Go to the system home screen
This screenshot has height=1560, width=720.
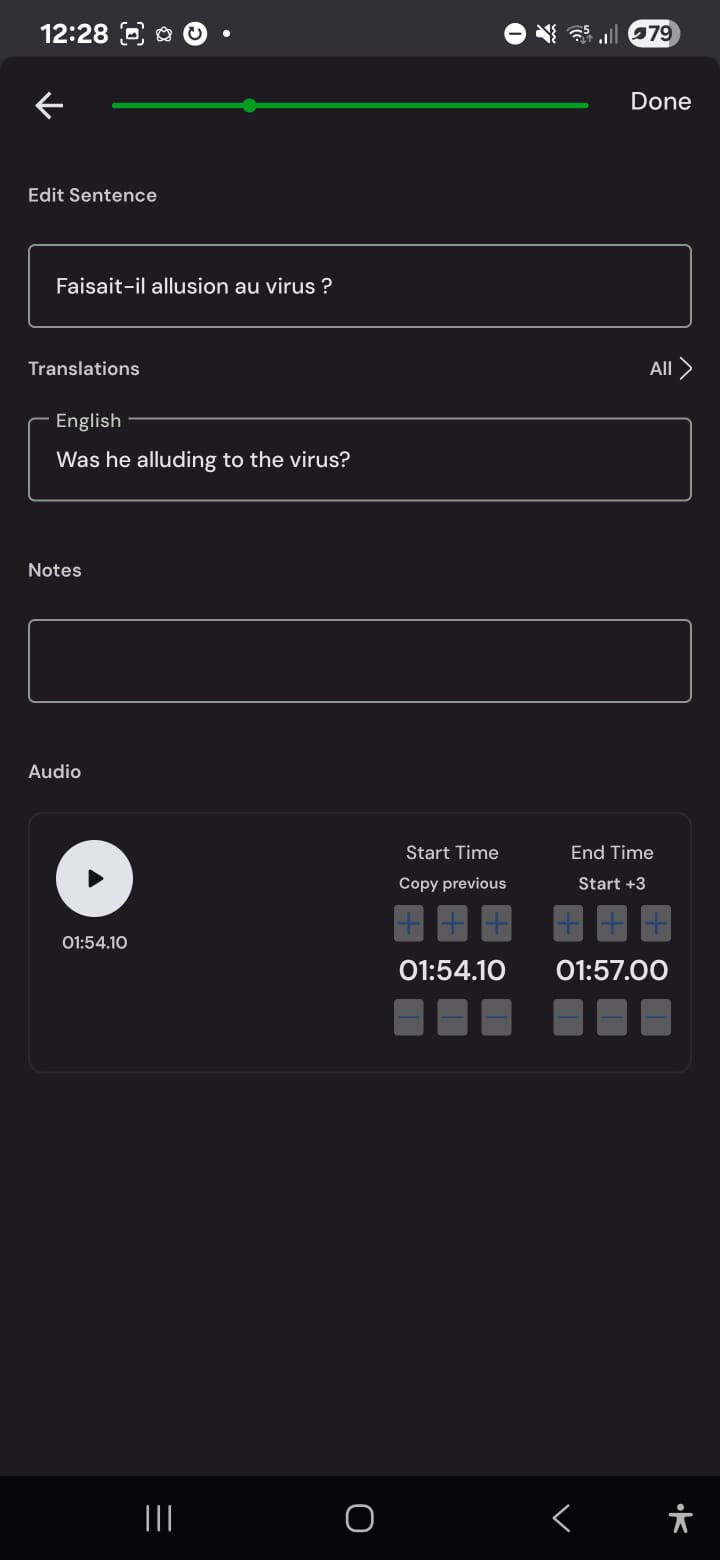pyautogui.click(x=360, y=1518)
